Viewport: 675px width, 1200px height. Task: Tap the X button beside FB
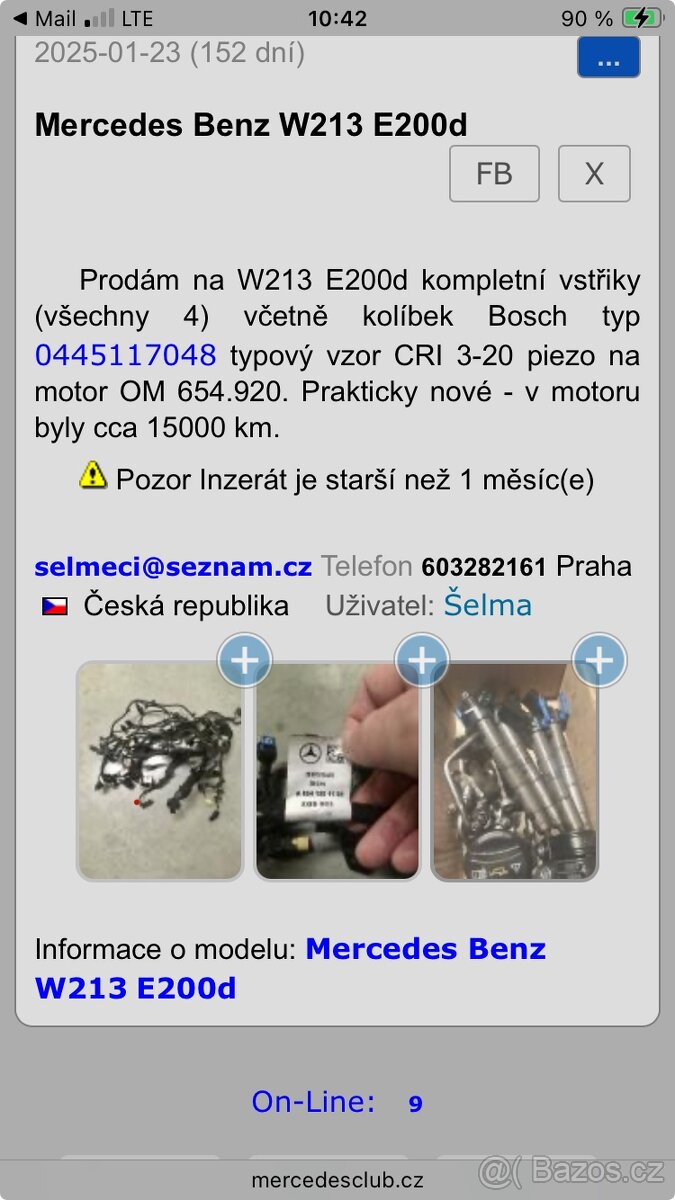594,174
